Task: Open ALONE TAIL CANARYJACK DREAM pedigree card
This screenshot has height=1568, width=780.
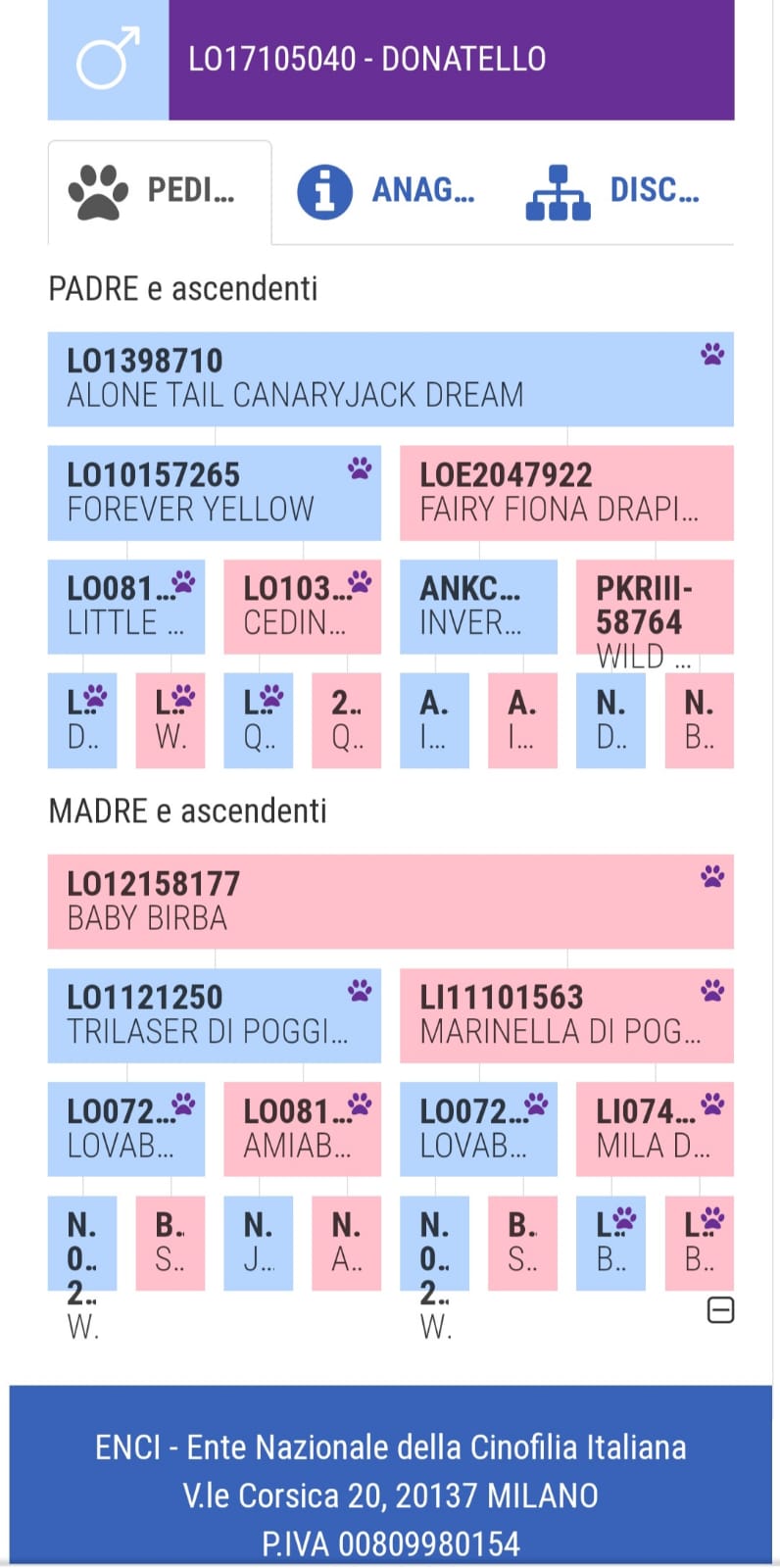Action: coord(390,378)
